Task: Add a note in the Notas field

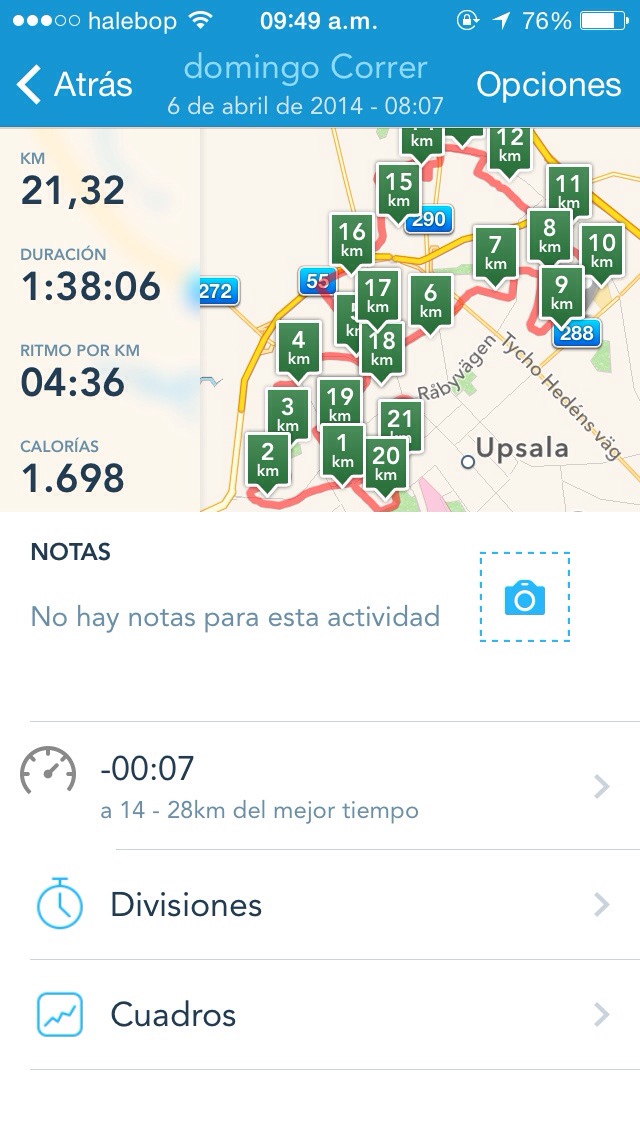Action: click(x=235, y=616)
